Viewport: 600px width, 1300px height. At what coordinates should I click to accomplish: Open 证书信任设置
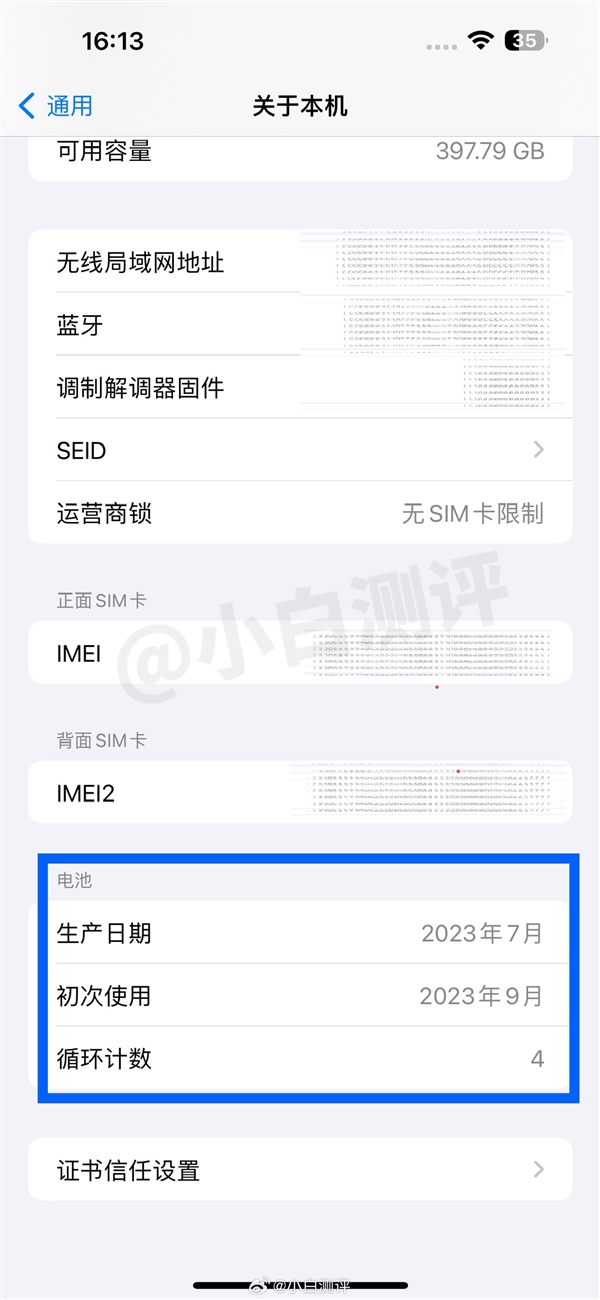point(300,1170)
